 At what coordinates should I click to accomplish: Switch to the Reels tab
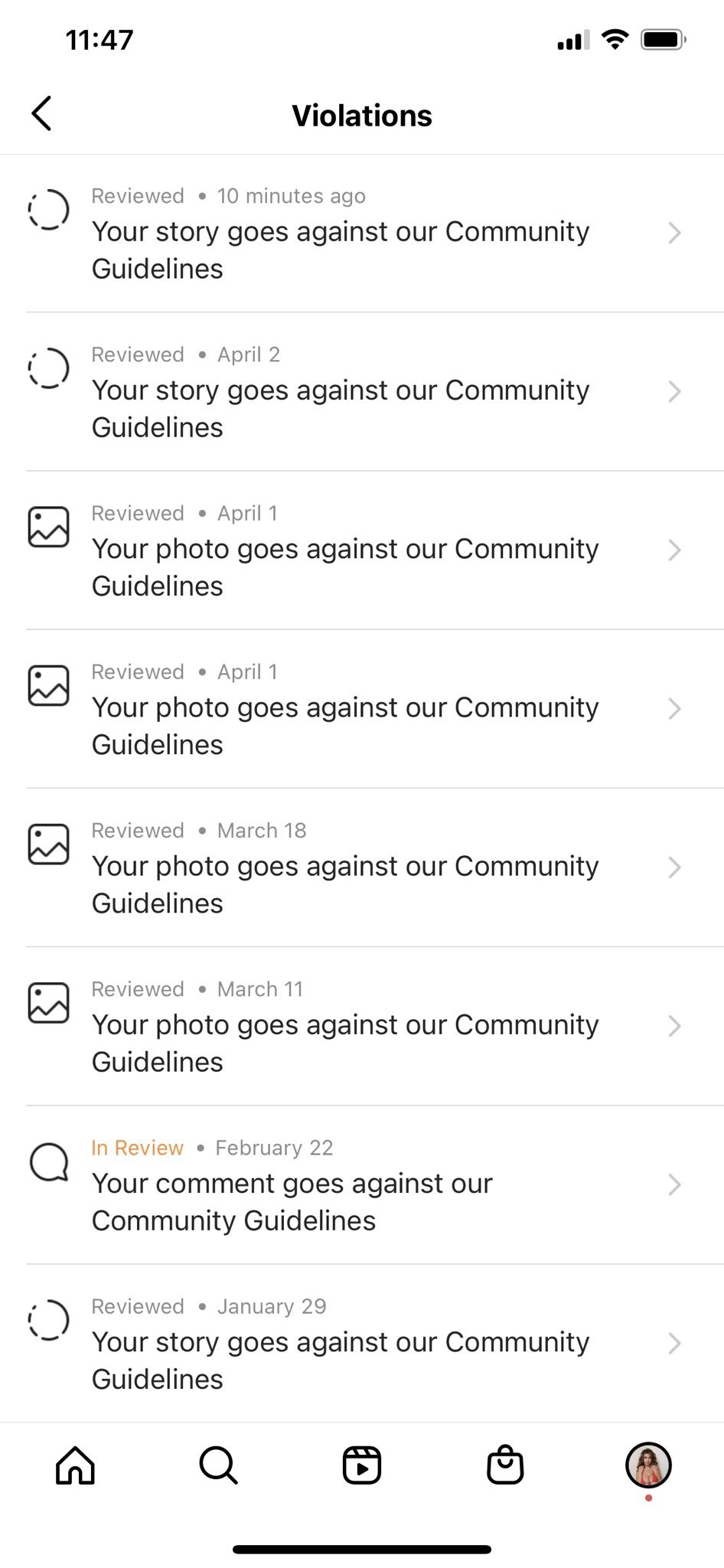(362, 1465)
